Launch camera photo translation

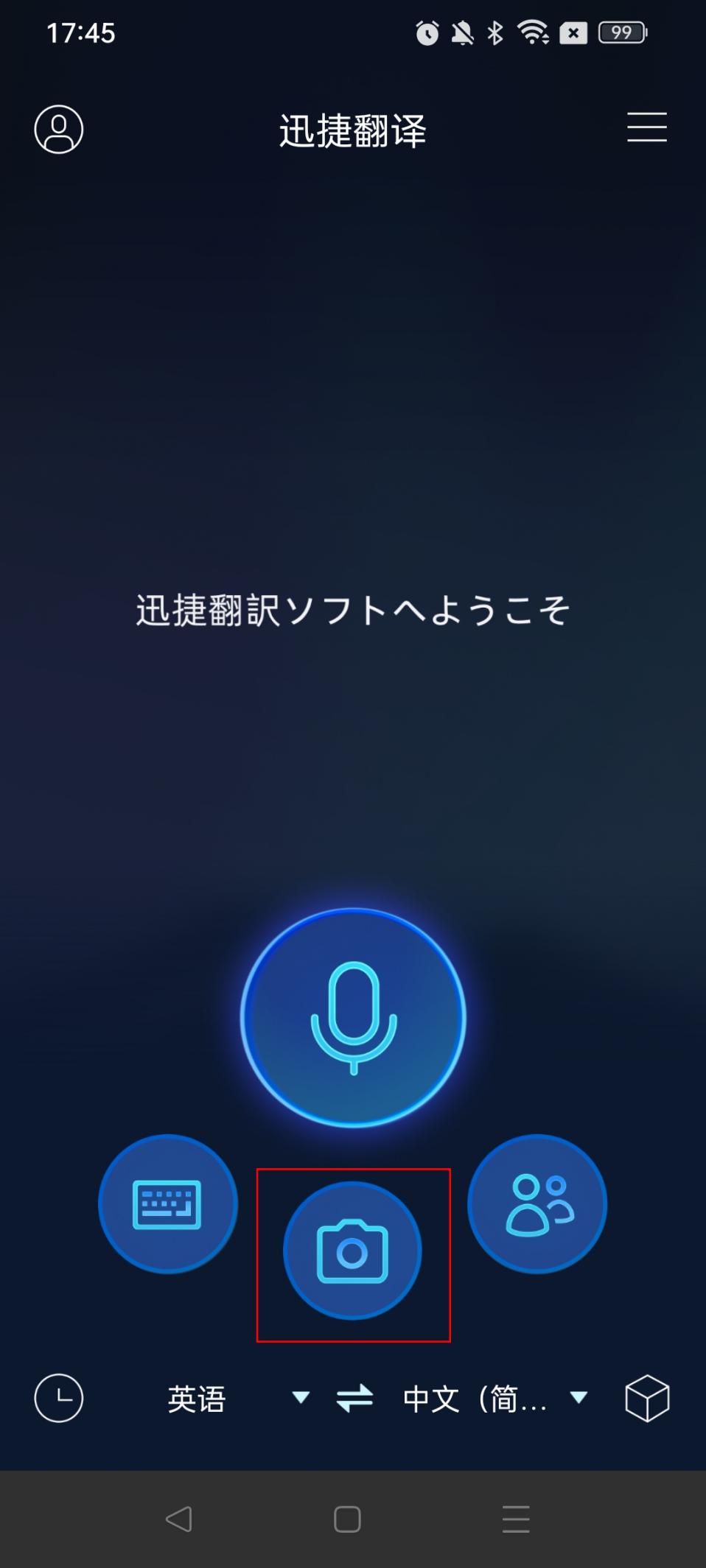tap(352, 1251)
